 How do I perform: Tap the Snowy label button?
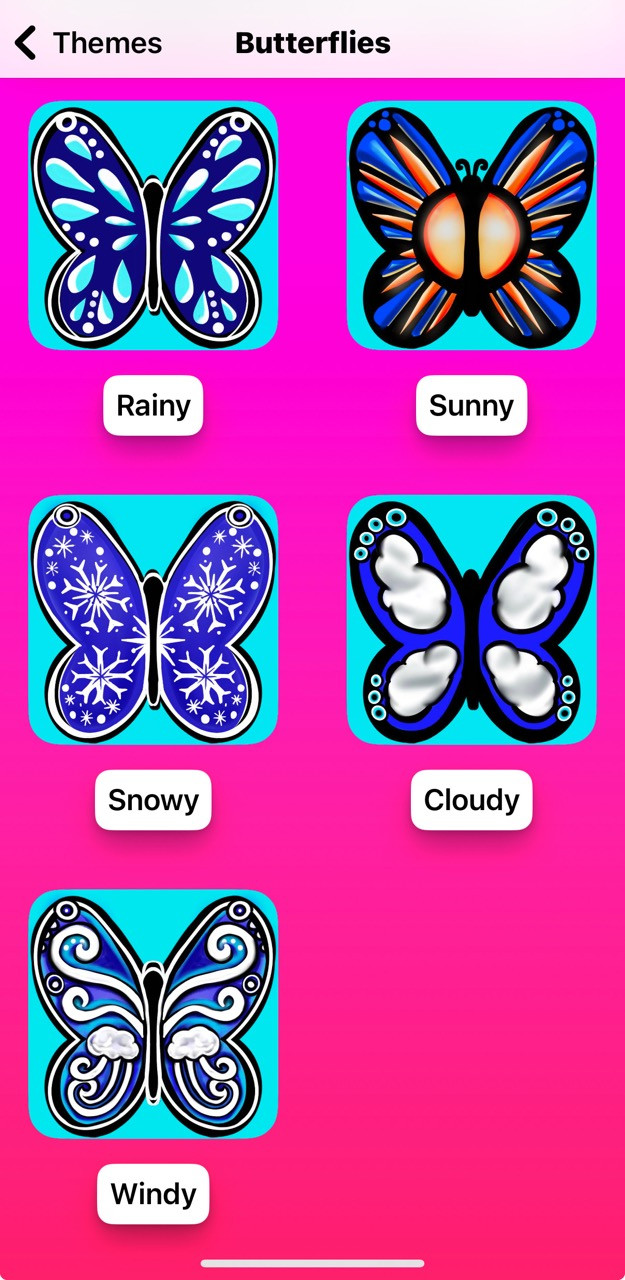pyautogui.click(x=153, y=800)
